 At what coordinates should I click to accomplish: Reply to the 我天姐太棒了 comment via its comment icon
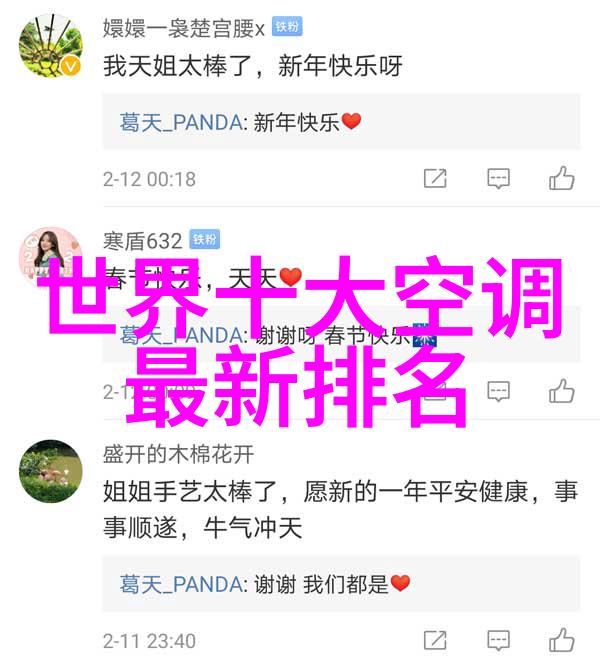tap(498, 179)
